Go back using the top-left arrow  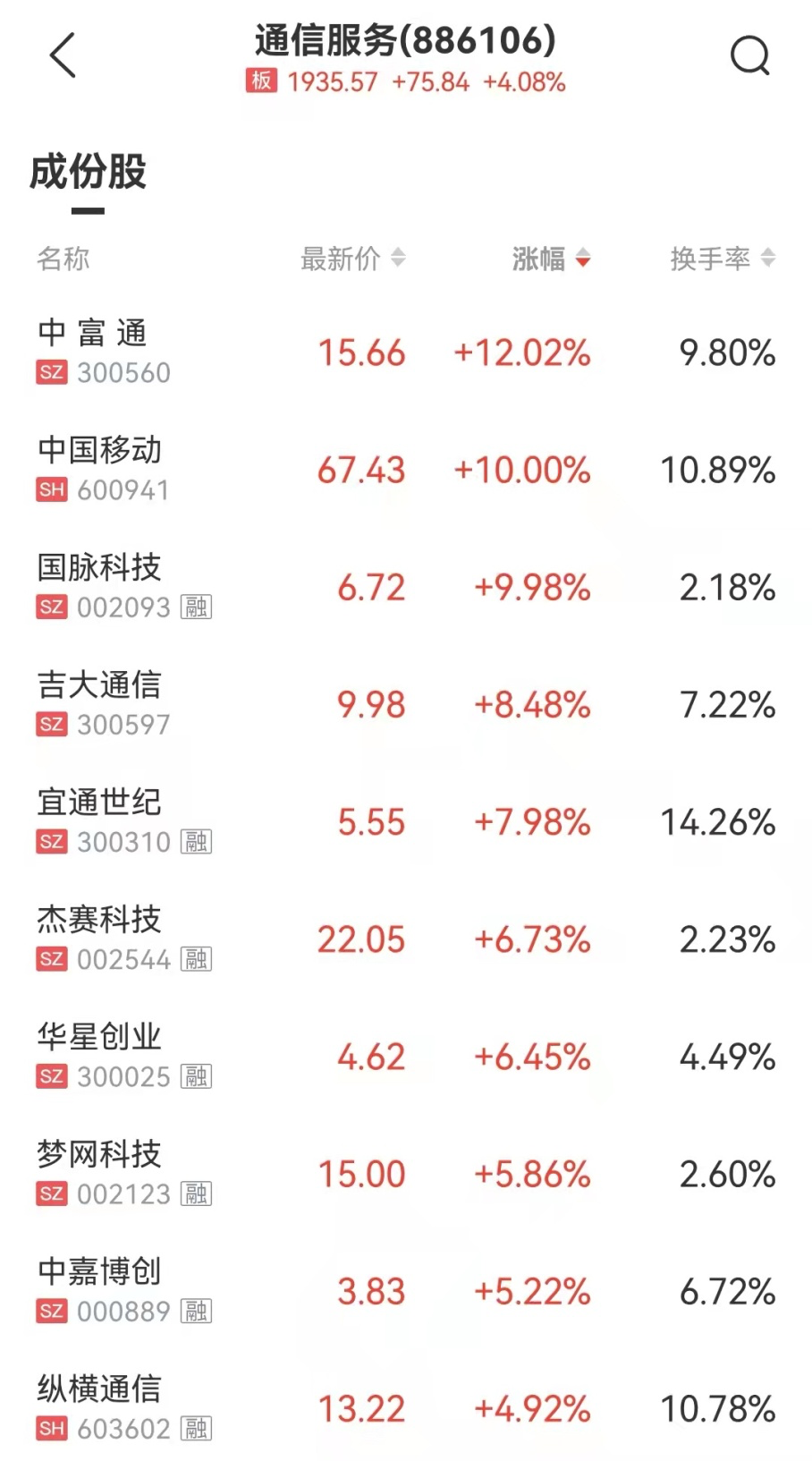point(63,56)
